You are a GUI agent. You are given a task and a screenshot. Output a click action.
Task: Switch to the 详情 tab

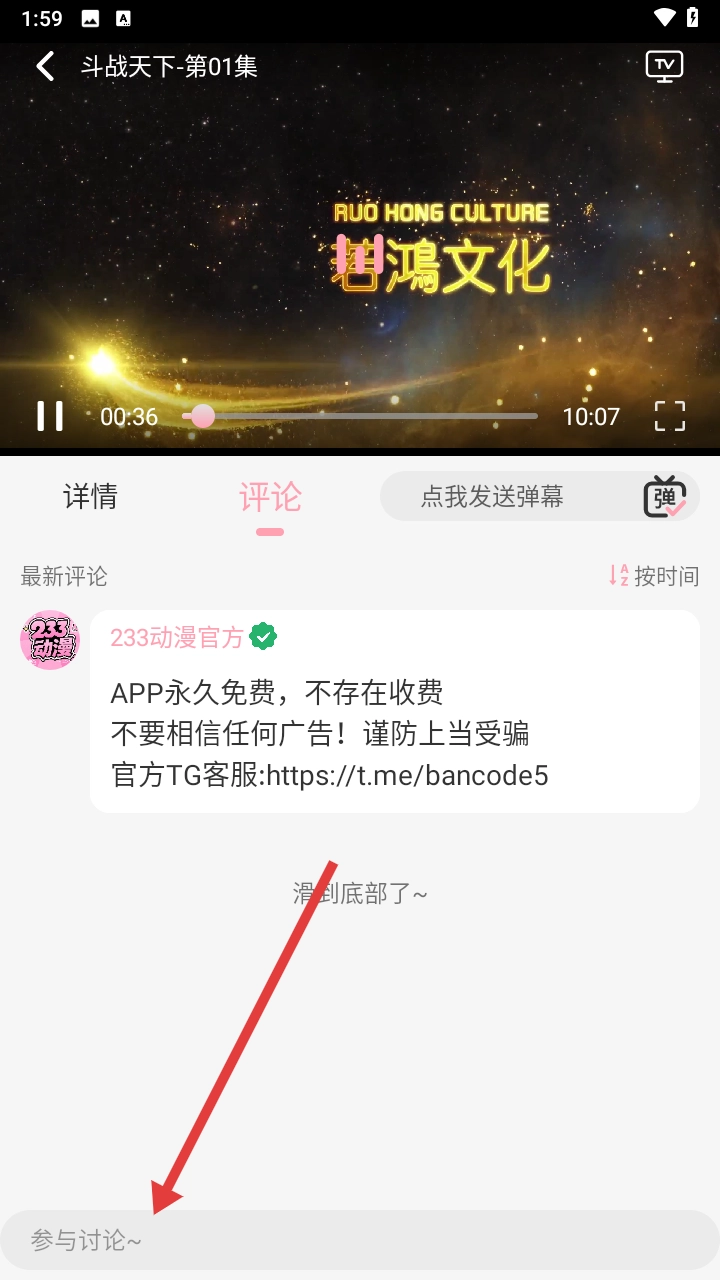tap(91, 496)
